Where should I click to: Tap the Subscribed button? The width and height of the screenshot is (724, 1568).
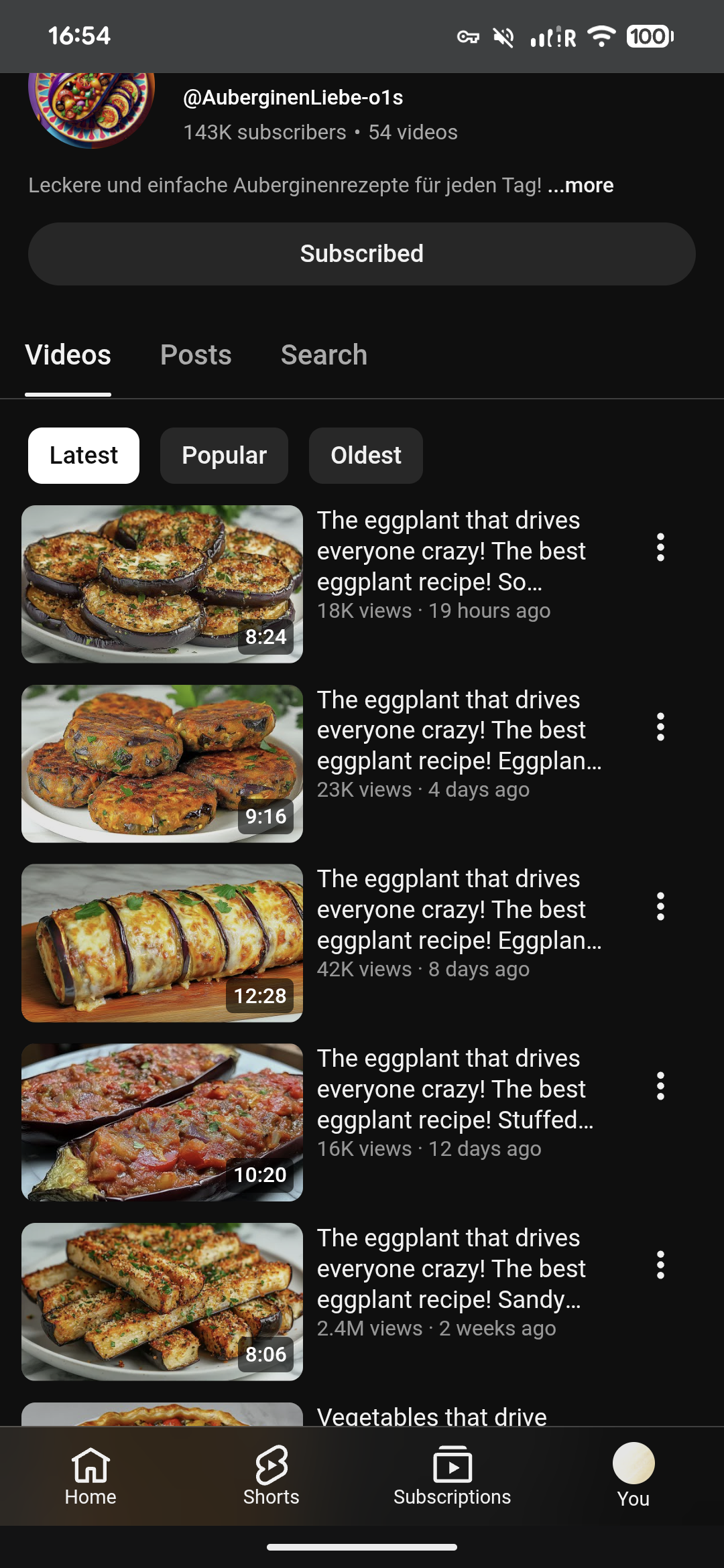point(361,254)
